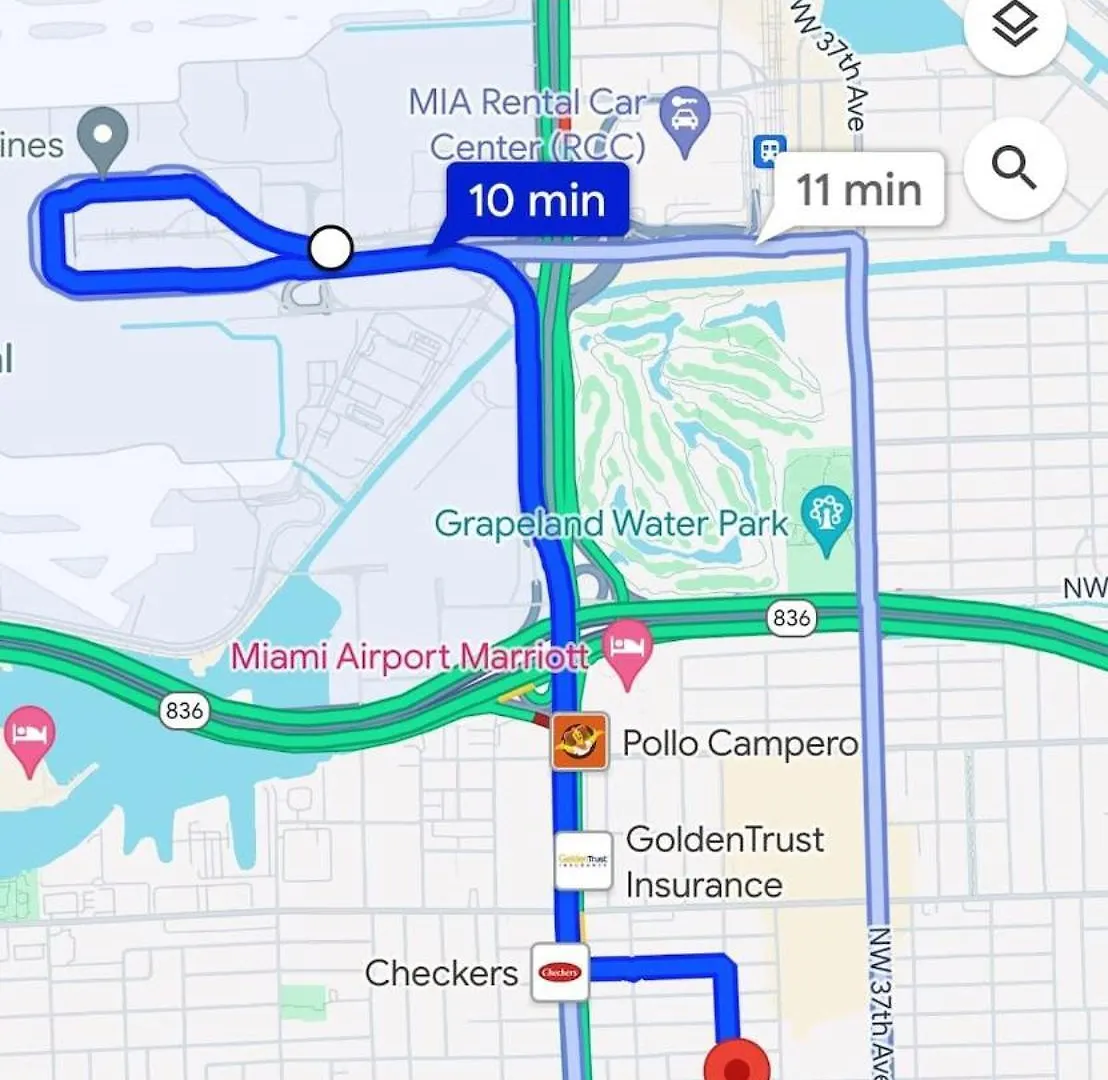Tap the 10 min route label
The height and width of the screenshot is (1080, 1108).
[x=537, y=200]
